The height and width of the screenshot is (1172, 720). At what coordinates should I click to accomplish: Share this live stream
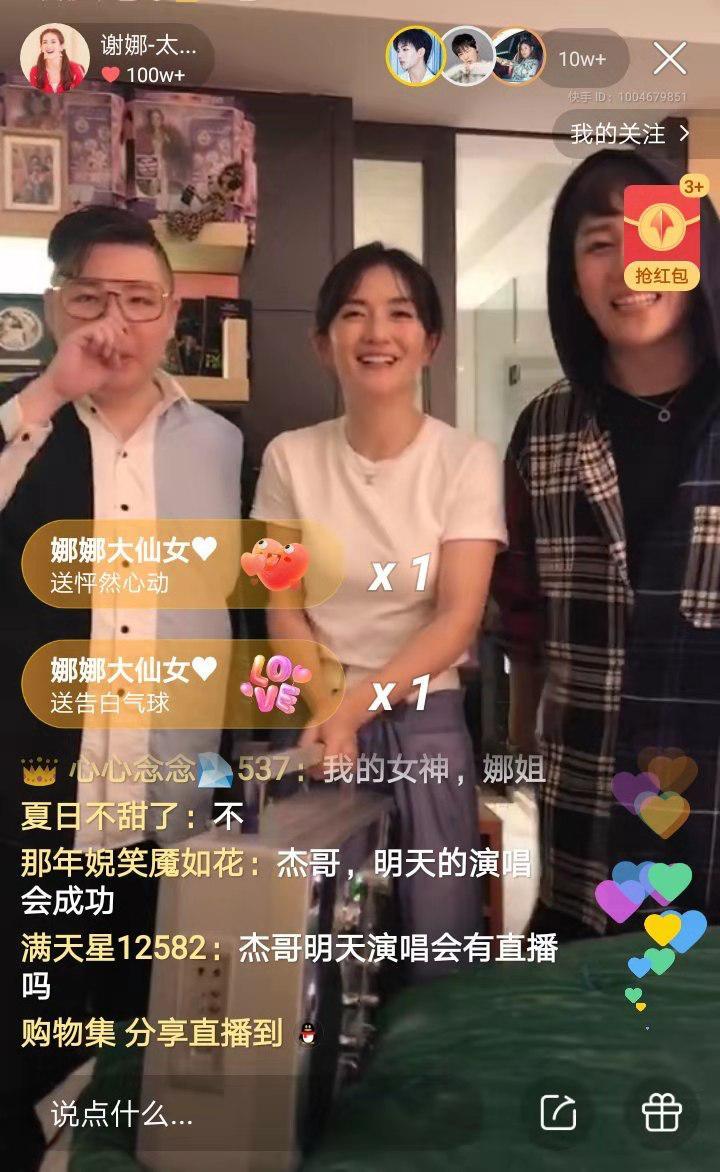point(558,1112)
